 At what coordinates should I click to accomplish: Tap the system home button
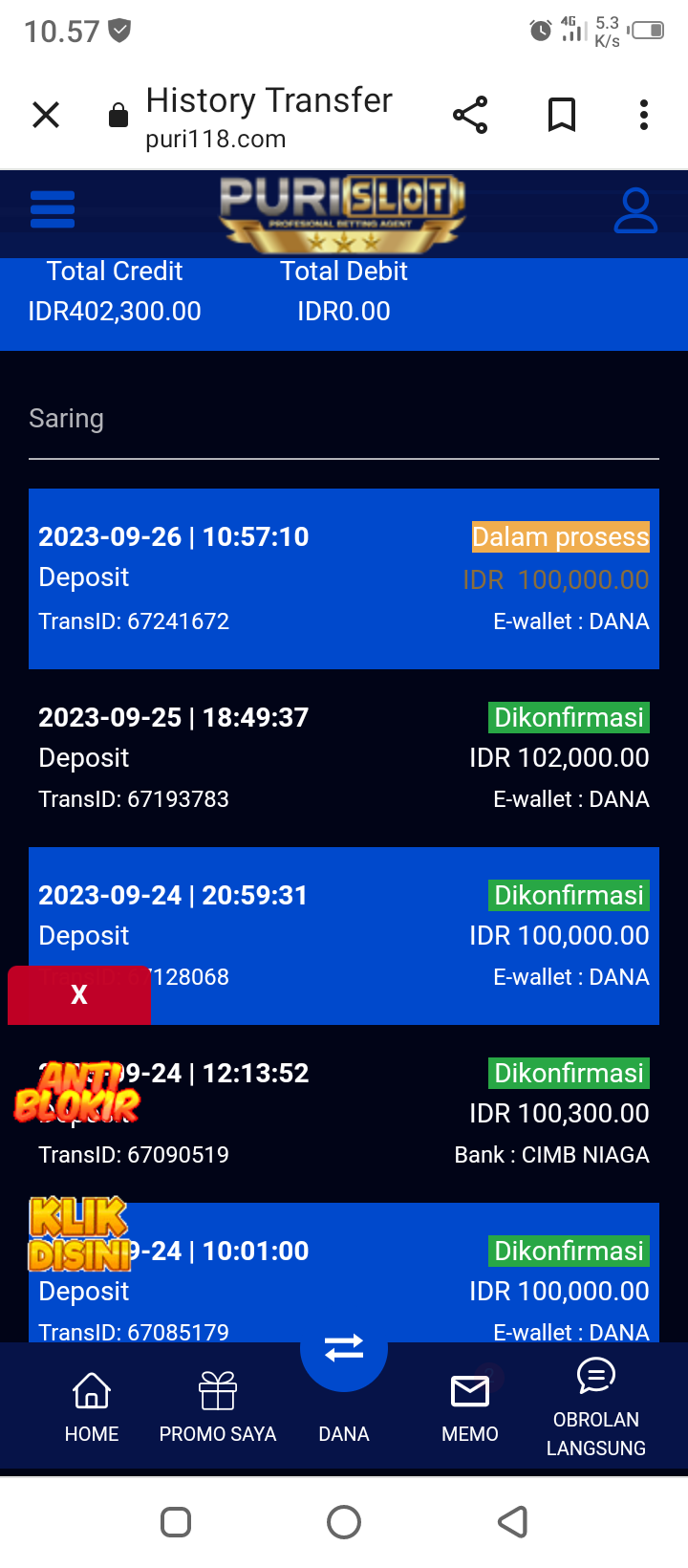click(344, 1521)
